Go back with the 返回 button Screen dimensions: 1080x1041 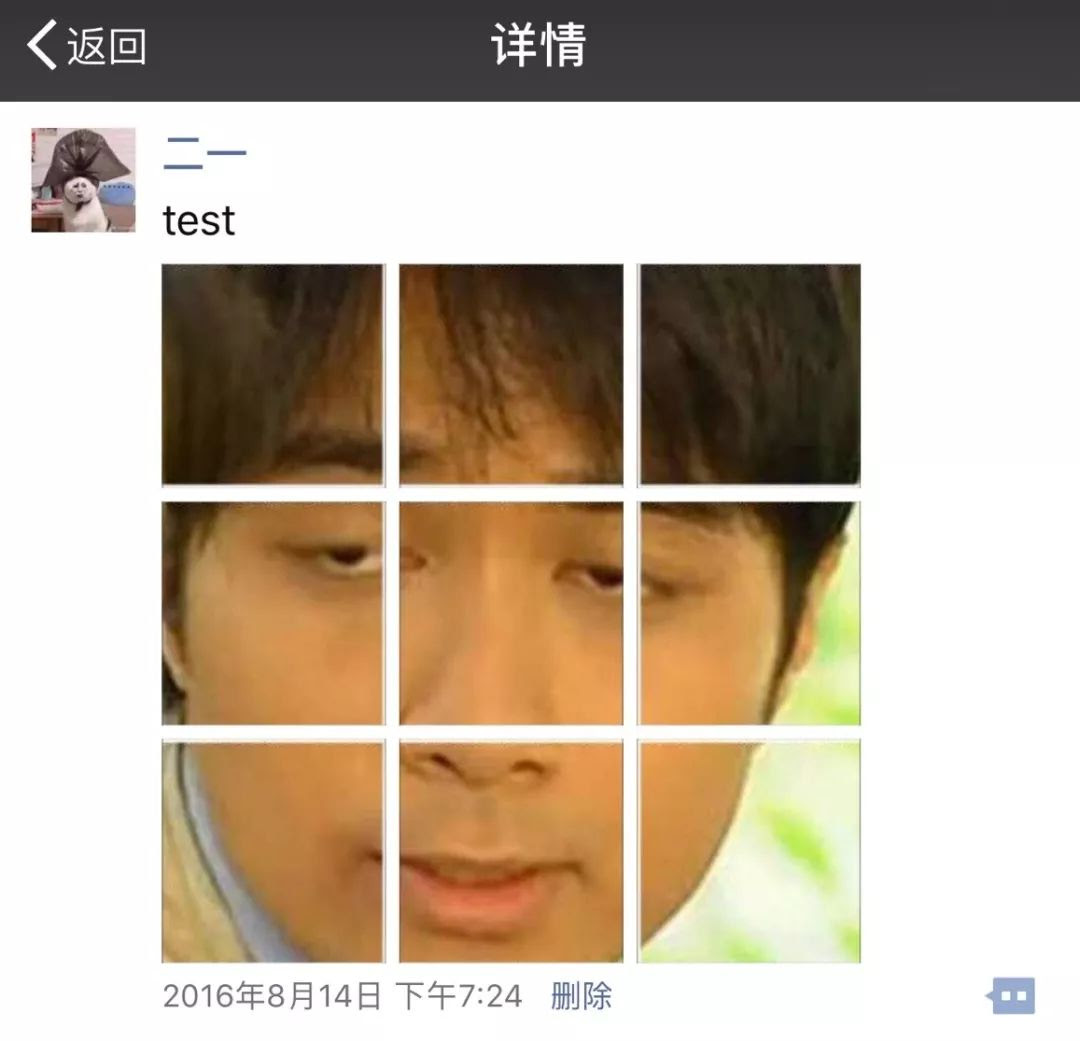pos(88,47)
